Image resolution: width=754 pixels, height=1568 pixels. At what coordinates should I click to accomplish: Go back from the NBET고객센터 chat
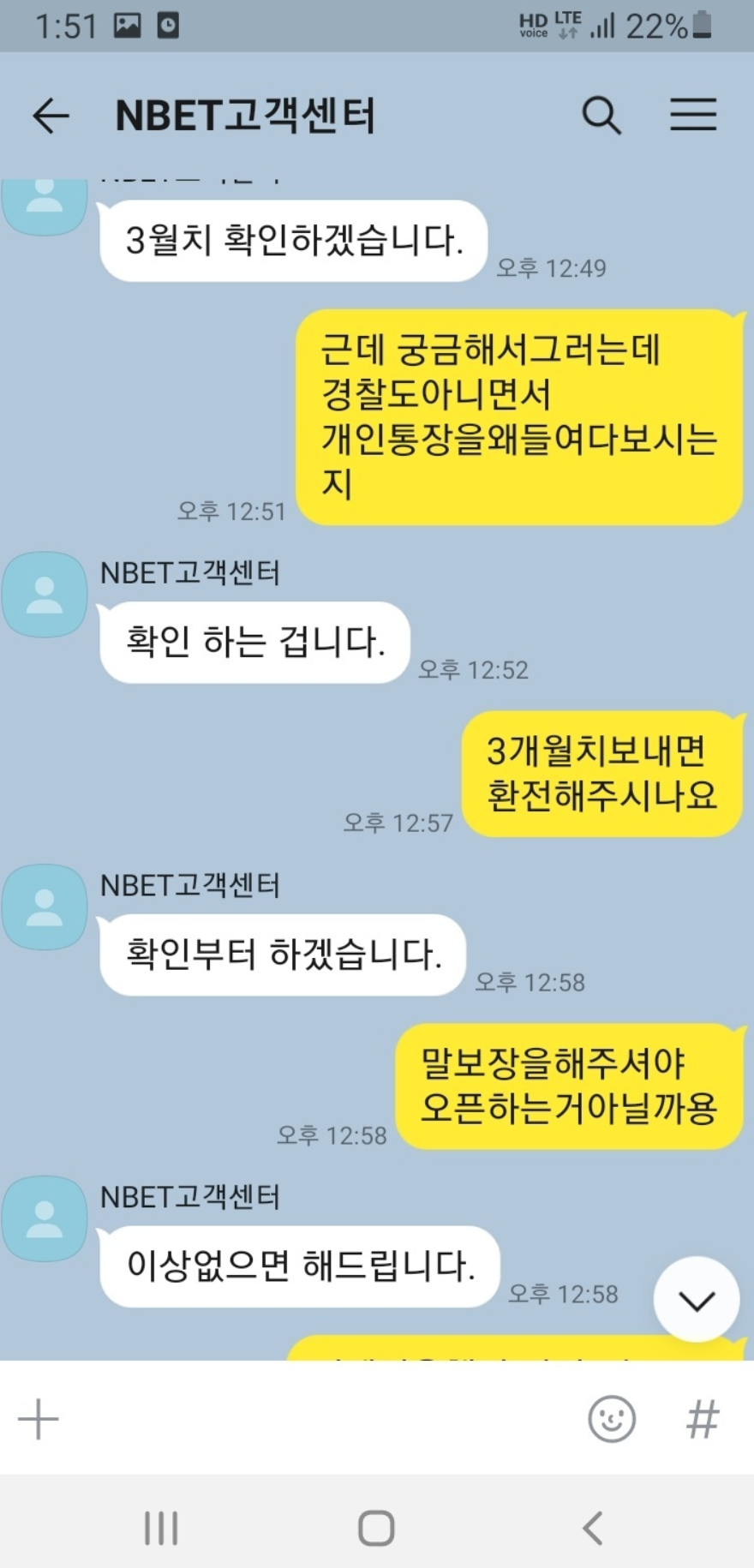[51, 116]
